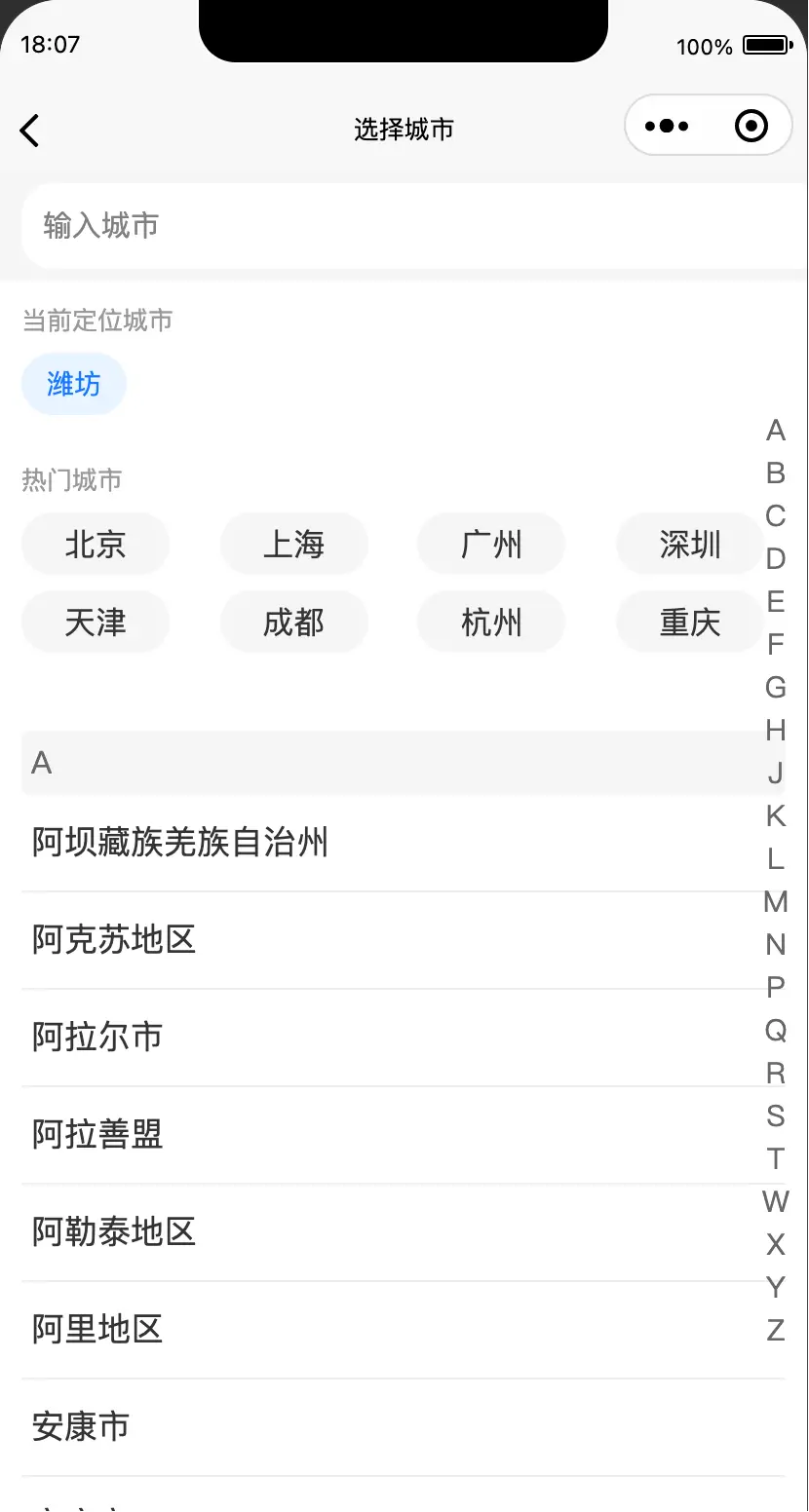Choose 杭州 from hot cities
Image resolution: width=809 pixels, height=1512 pixels.
(x=491, y=622)
